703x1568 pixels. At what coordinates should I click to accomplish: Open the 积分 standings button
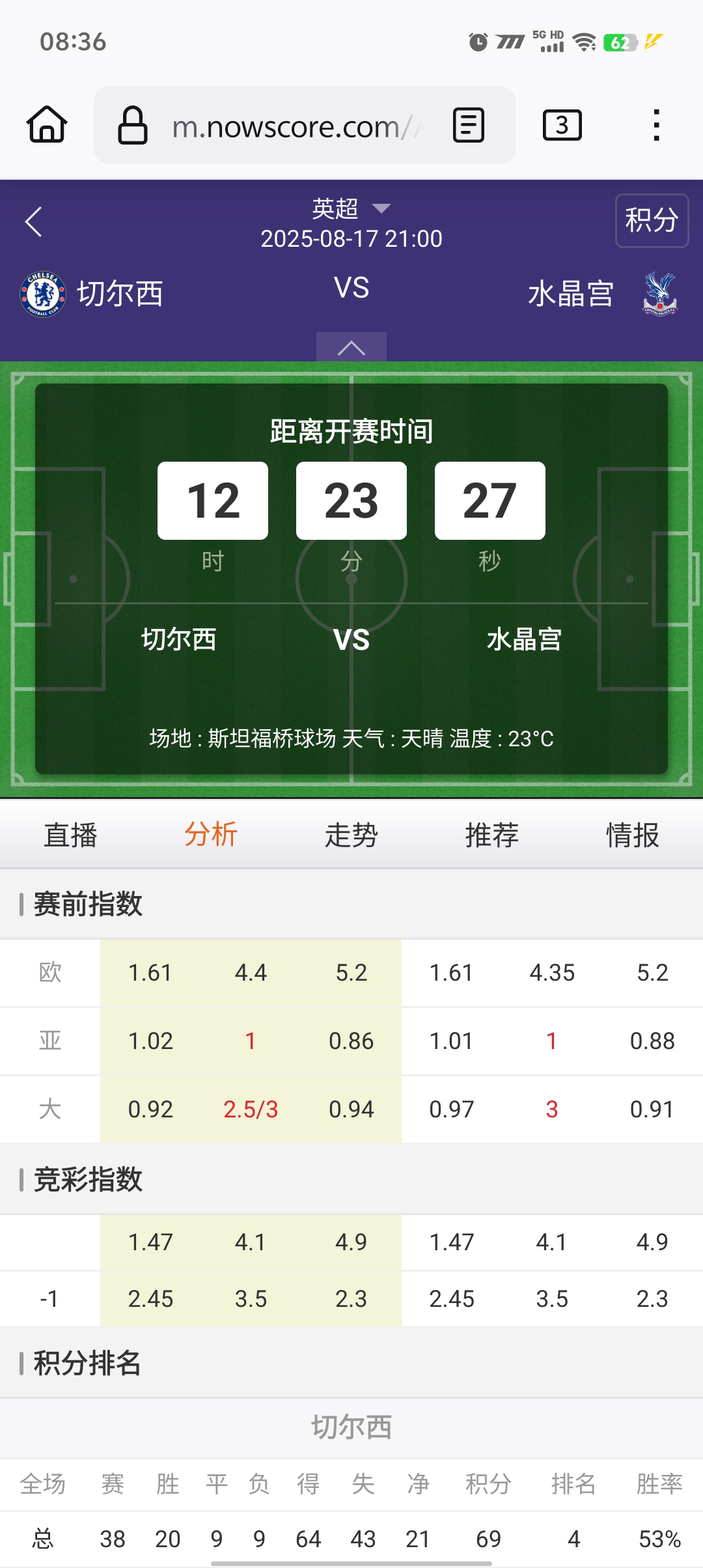coord(651,220)
